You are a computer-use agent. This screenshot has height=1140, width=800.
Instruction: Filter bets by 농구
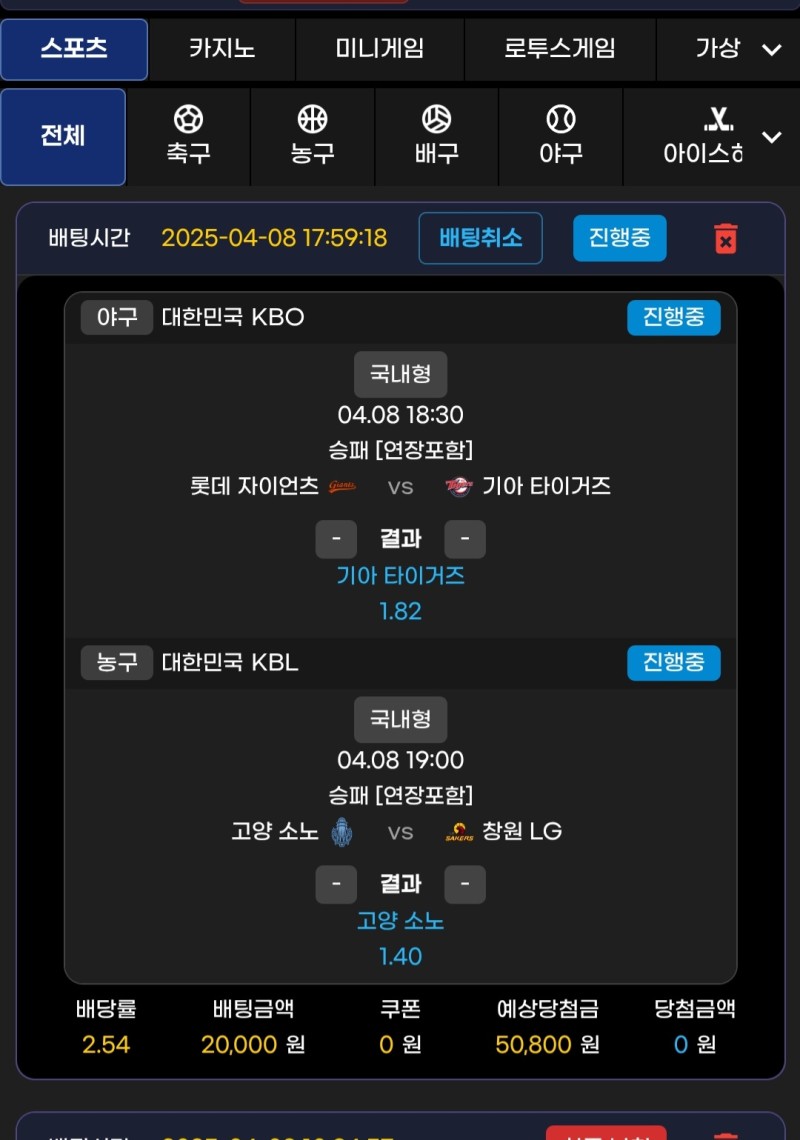pos(312,137)
